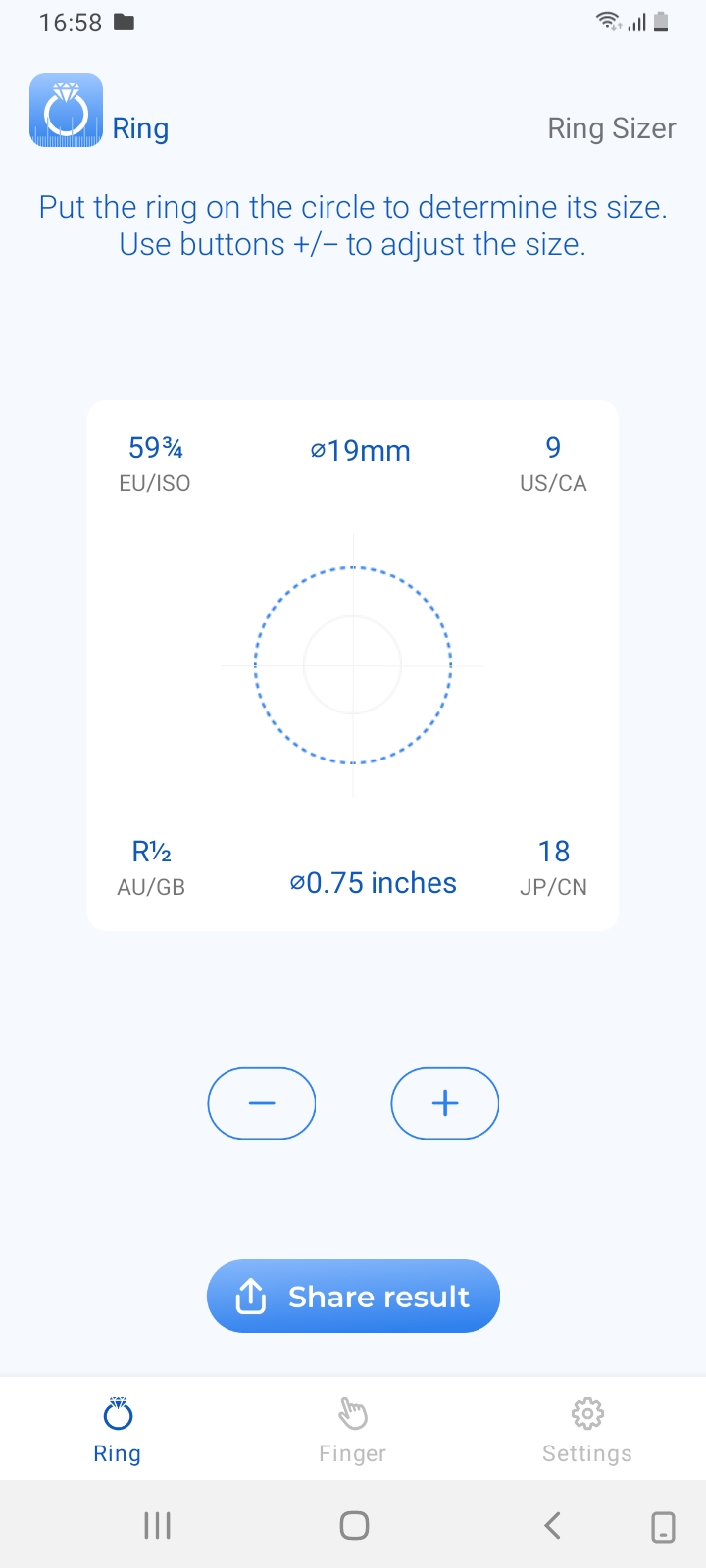This screenshot has height=1568, width=706.
Task: Switch to the Finger tab
Action: click(353, 1431)
